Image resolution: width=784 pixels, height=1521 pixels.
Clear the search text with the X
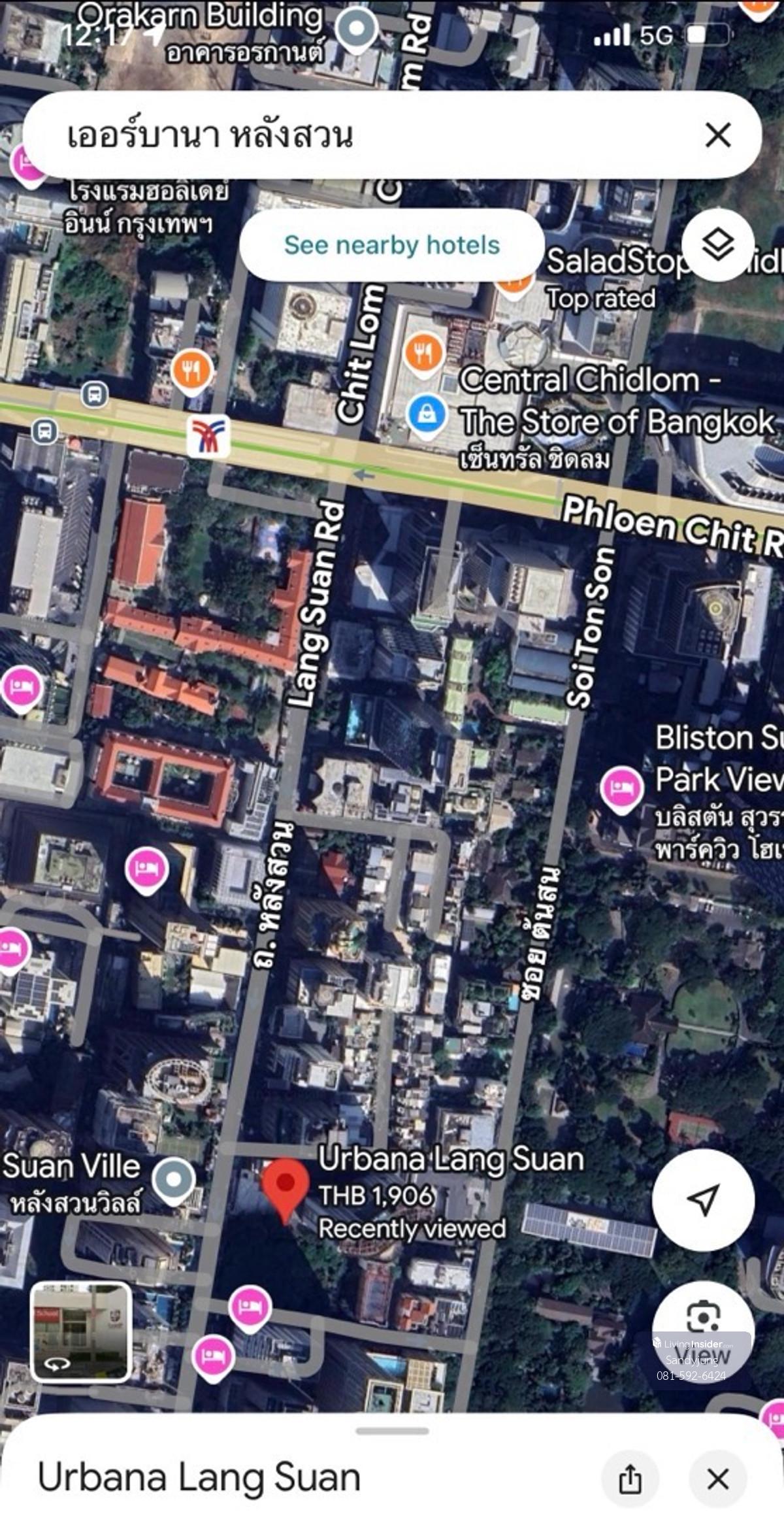tap(717, 136)
